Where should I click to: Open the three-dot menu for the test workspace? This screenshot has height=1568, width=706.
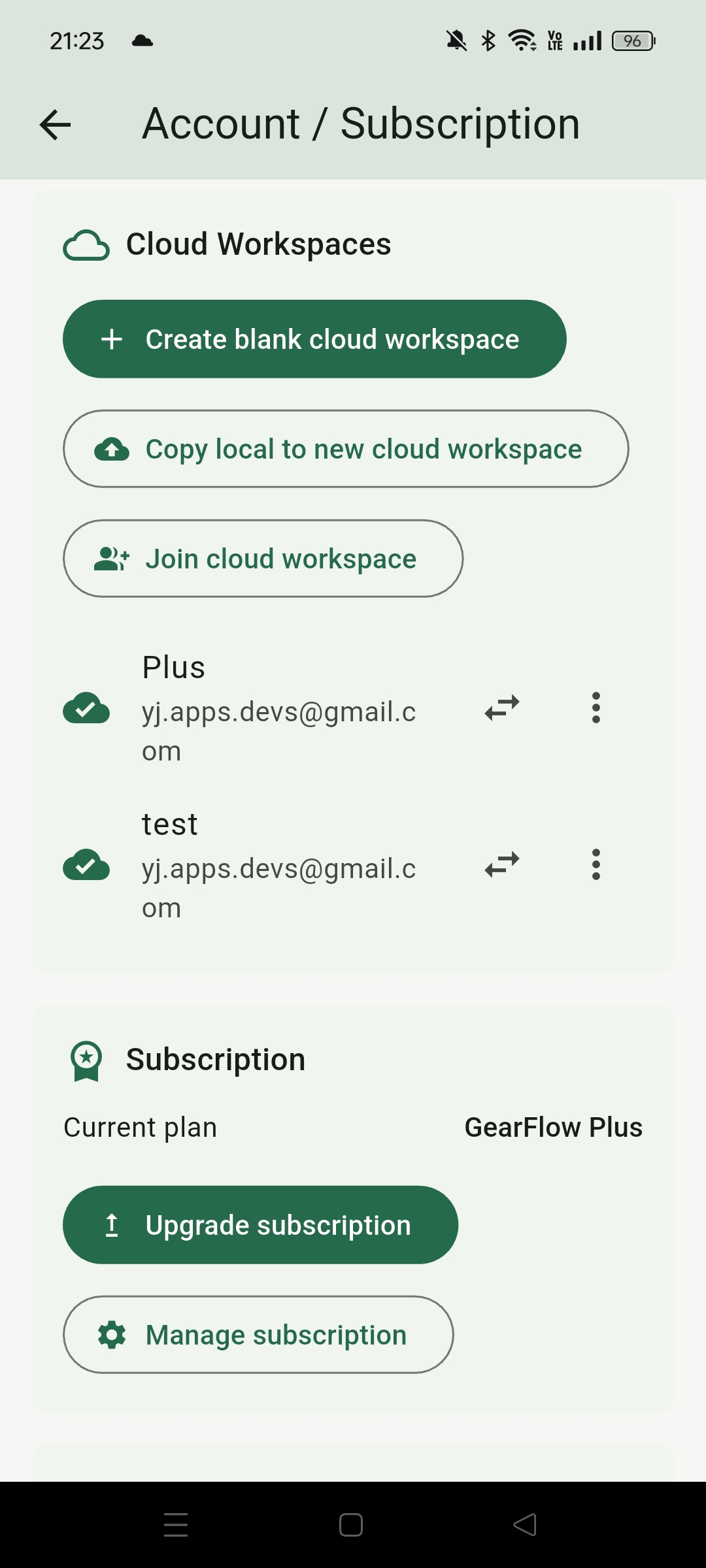(596, 864)
